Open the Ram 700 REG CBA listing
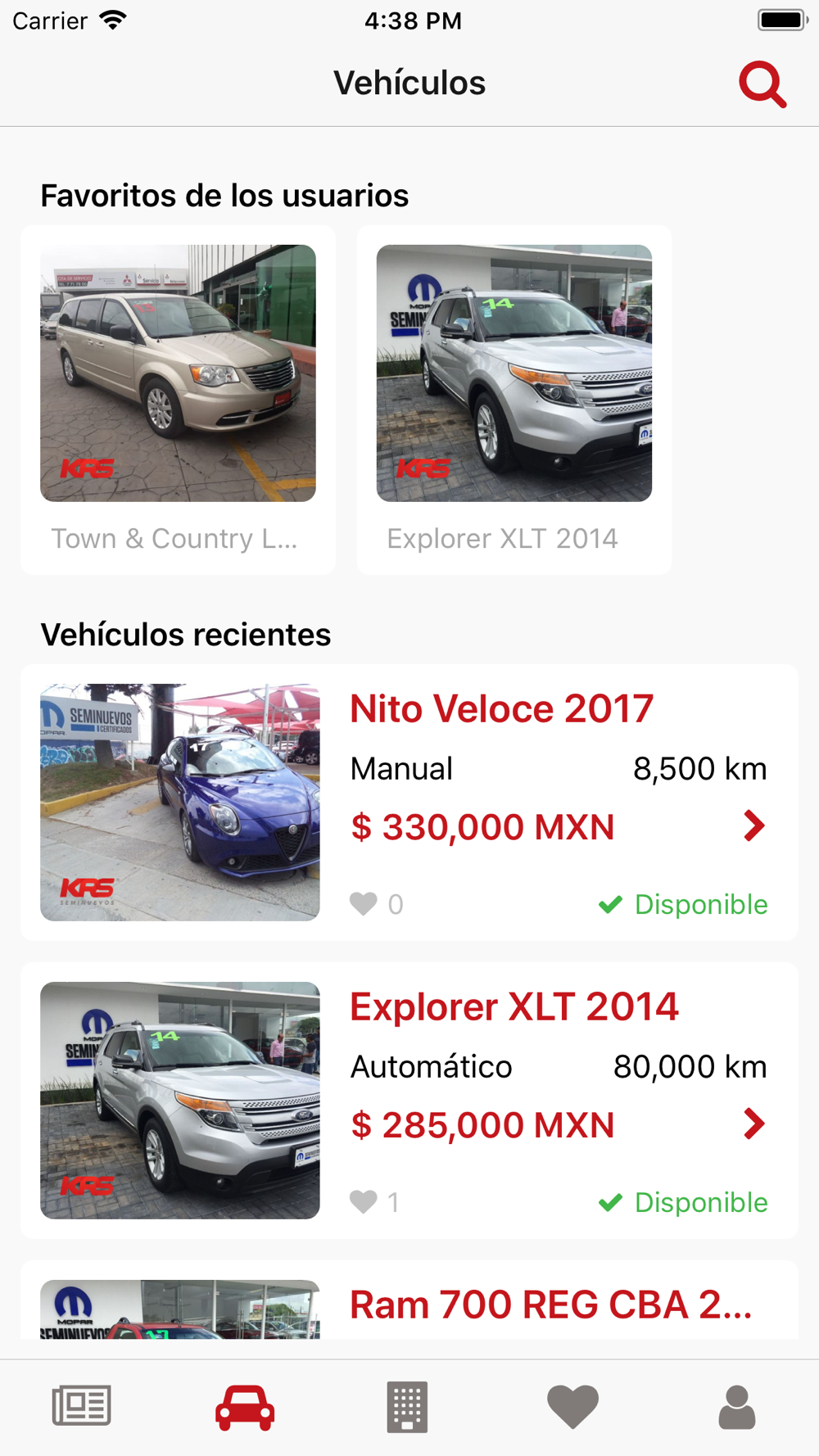The width and height of the screenshot is (819, 1456). [550, 1305]
